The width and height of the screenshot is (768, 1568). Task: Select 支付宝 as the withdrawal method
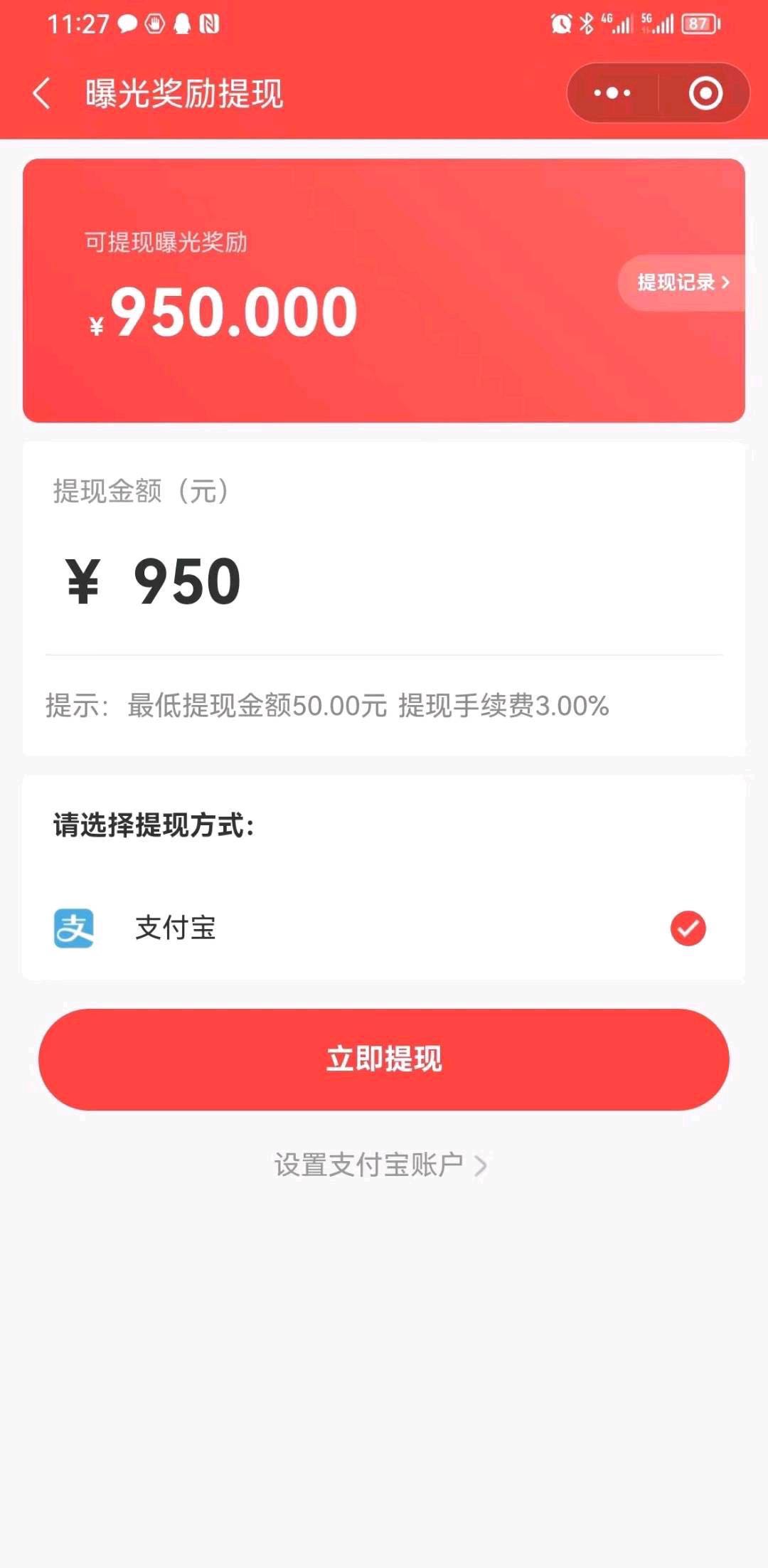(384, 928)
